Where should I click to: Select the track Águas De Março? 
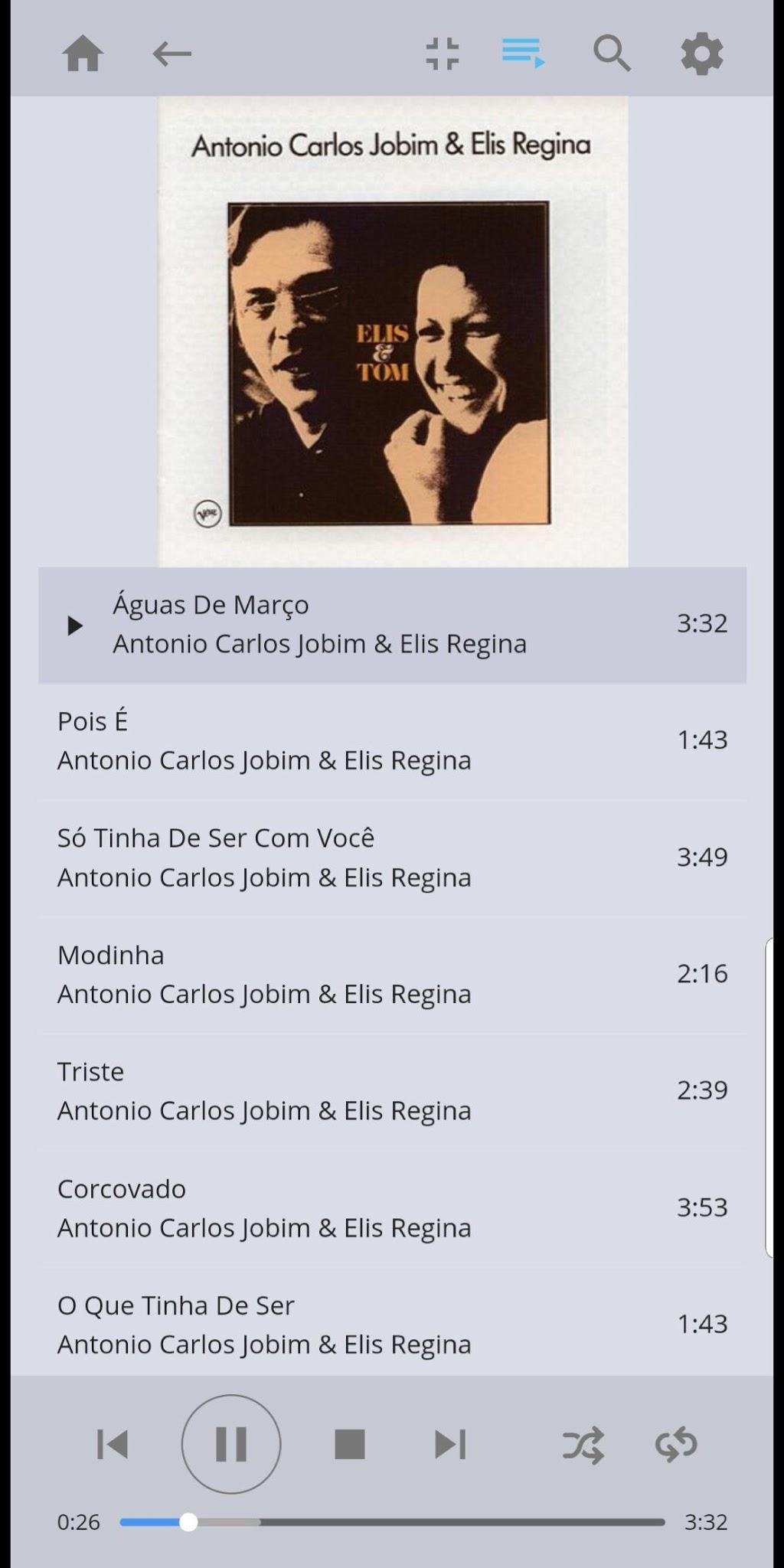393,625
